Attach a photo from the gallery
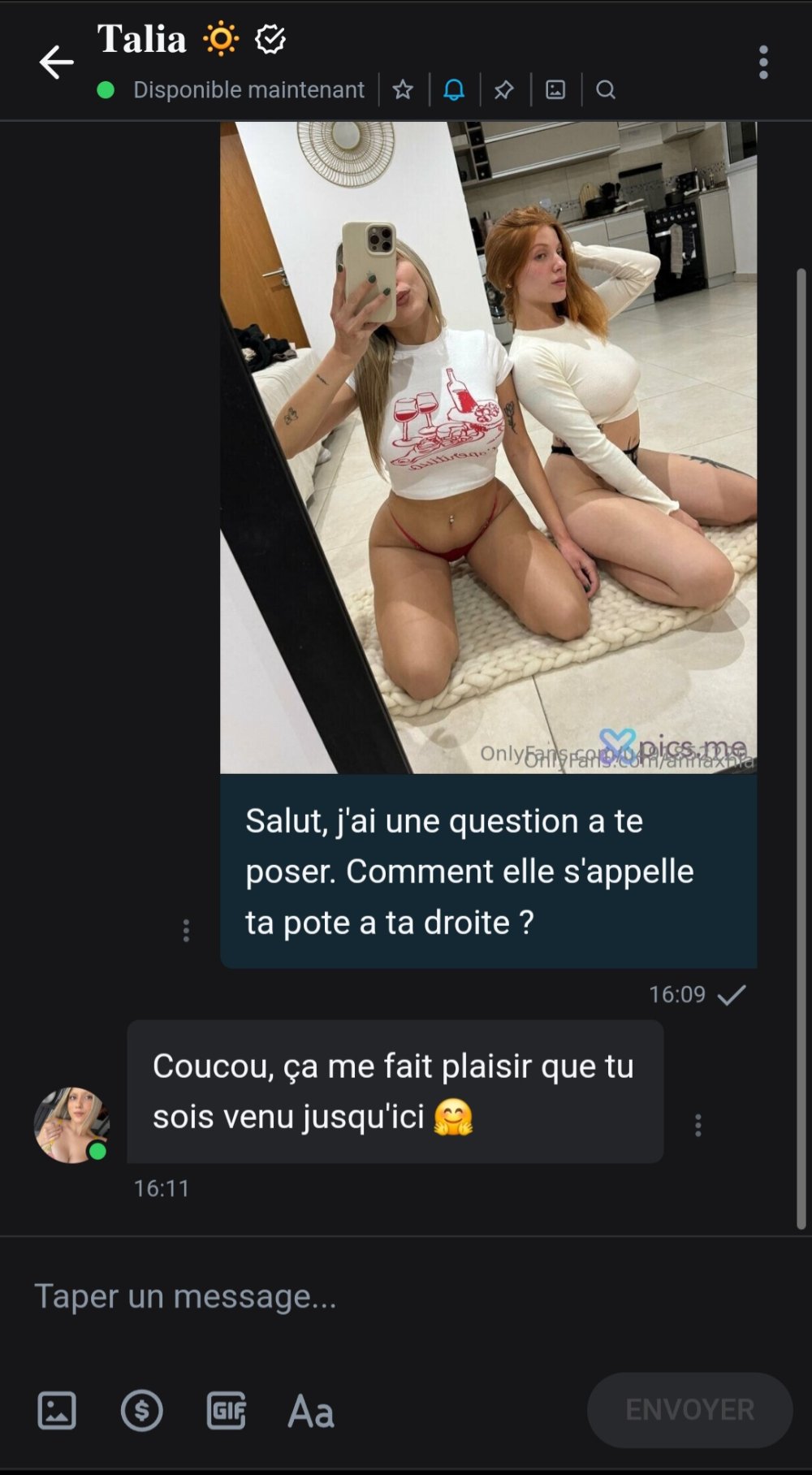This screenshot has height=1475, width=812. (x=57, y=1410)
